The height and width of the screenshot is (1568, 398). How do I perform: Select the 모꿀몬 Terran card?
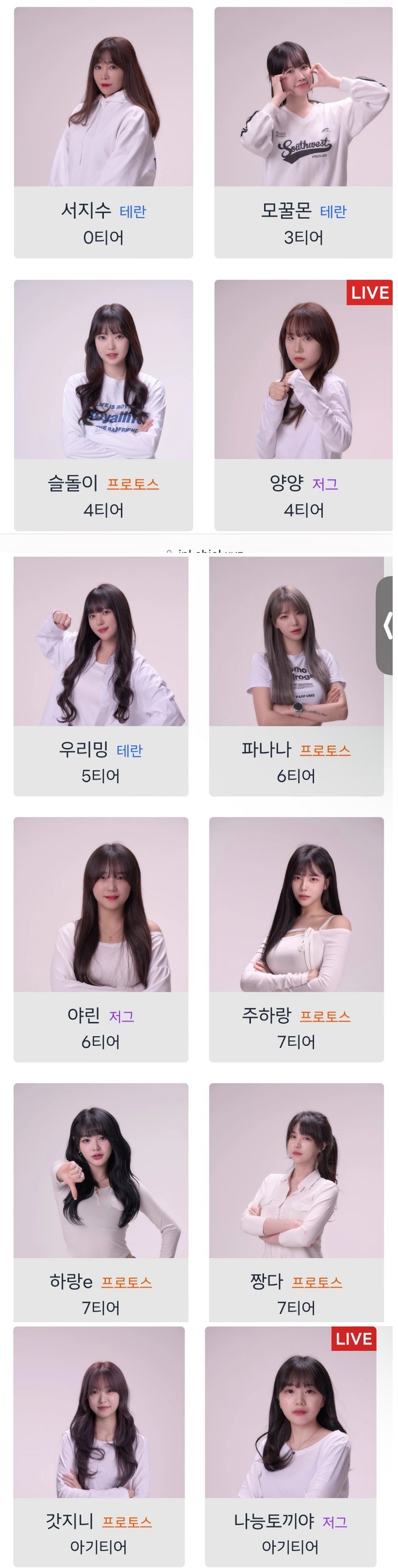[303, 132]
